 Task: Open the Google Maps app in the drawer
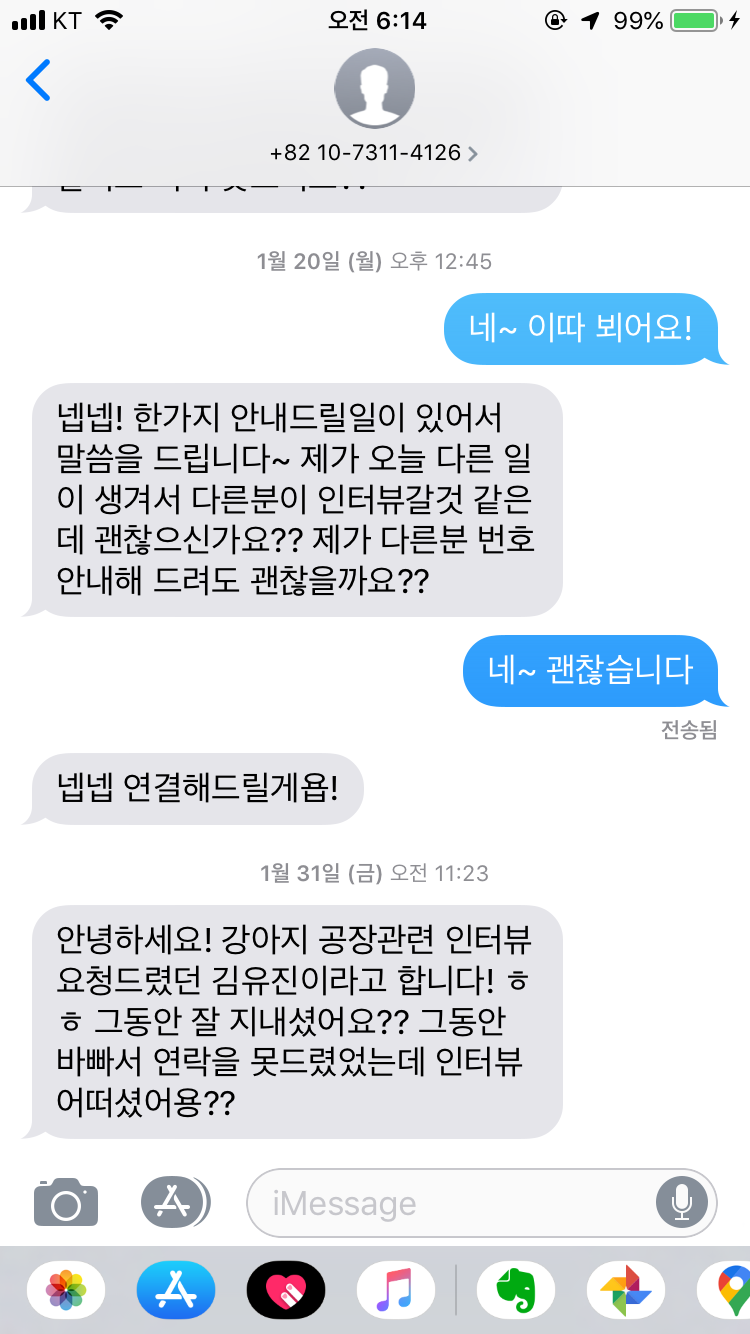[732, 1290]
